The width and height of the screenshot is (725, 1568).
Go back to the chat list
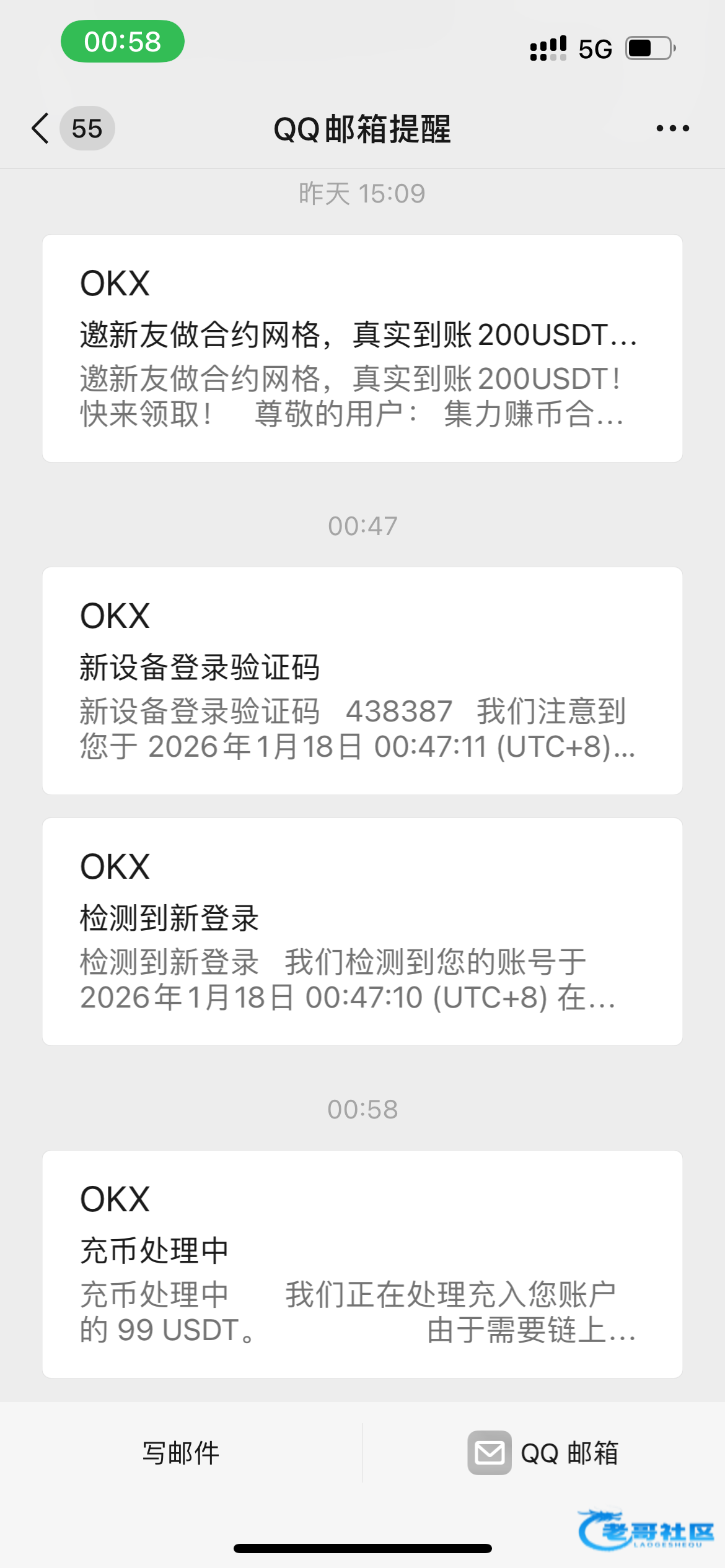click(x=41, y=129)
